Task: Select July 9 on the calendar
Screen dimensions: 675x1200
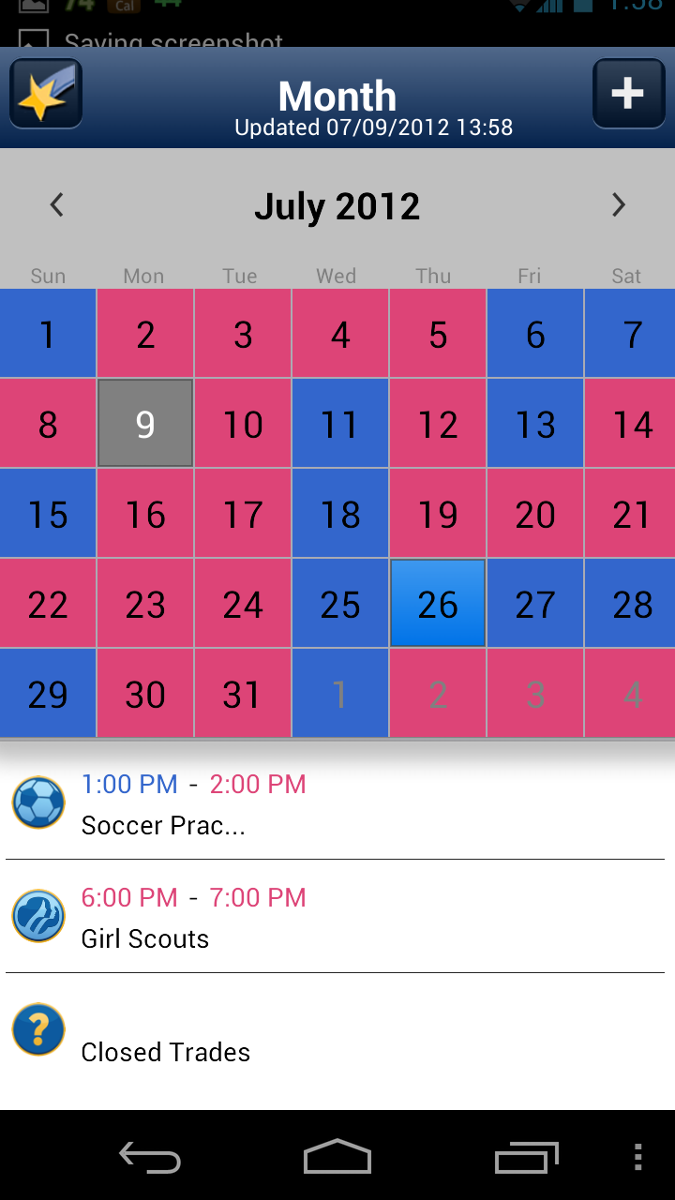Action: tap(145, 424)
